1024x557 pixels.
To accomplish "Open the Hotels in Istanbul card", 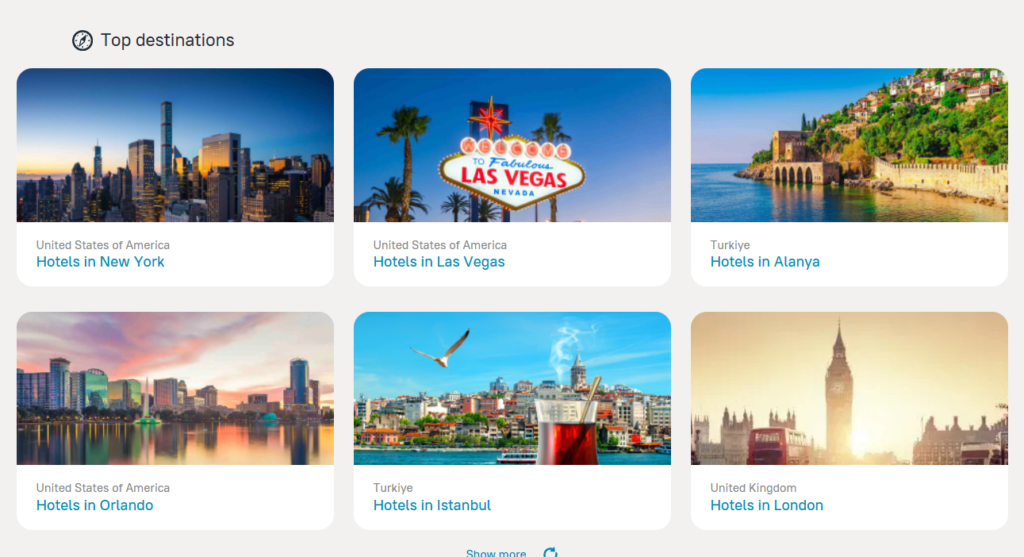I will click(512, 421).
